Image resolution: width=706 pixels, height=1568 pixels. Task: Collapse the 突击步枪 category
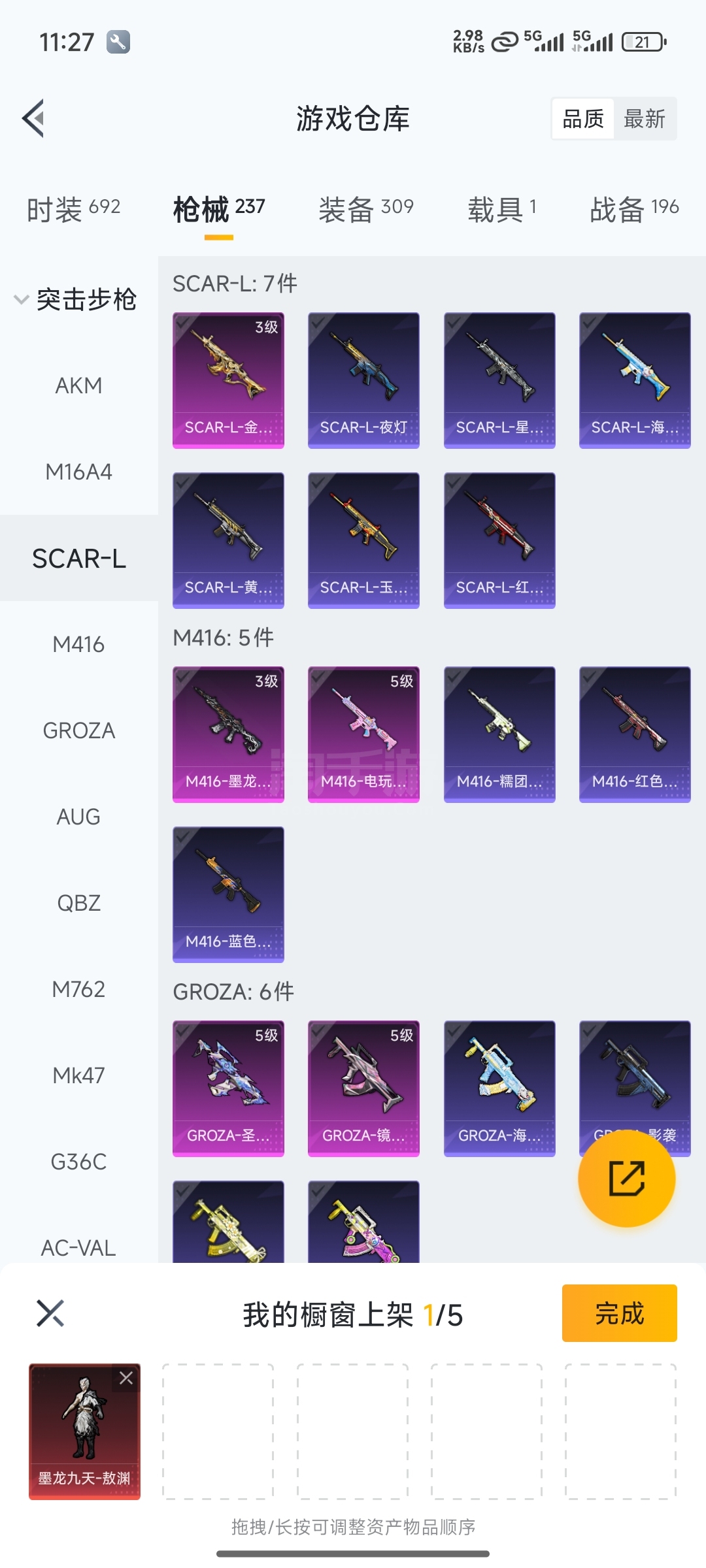75,300
